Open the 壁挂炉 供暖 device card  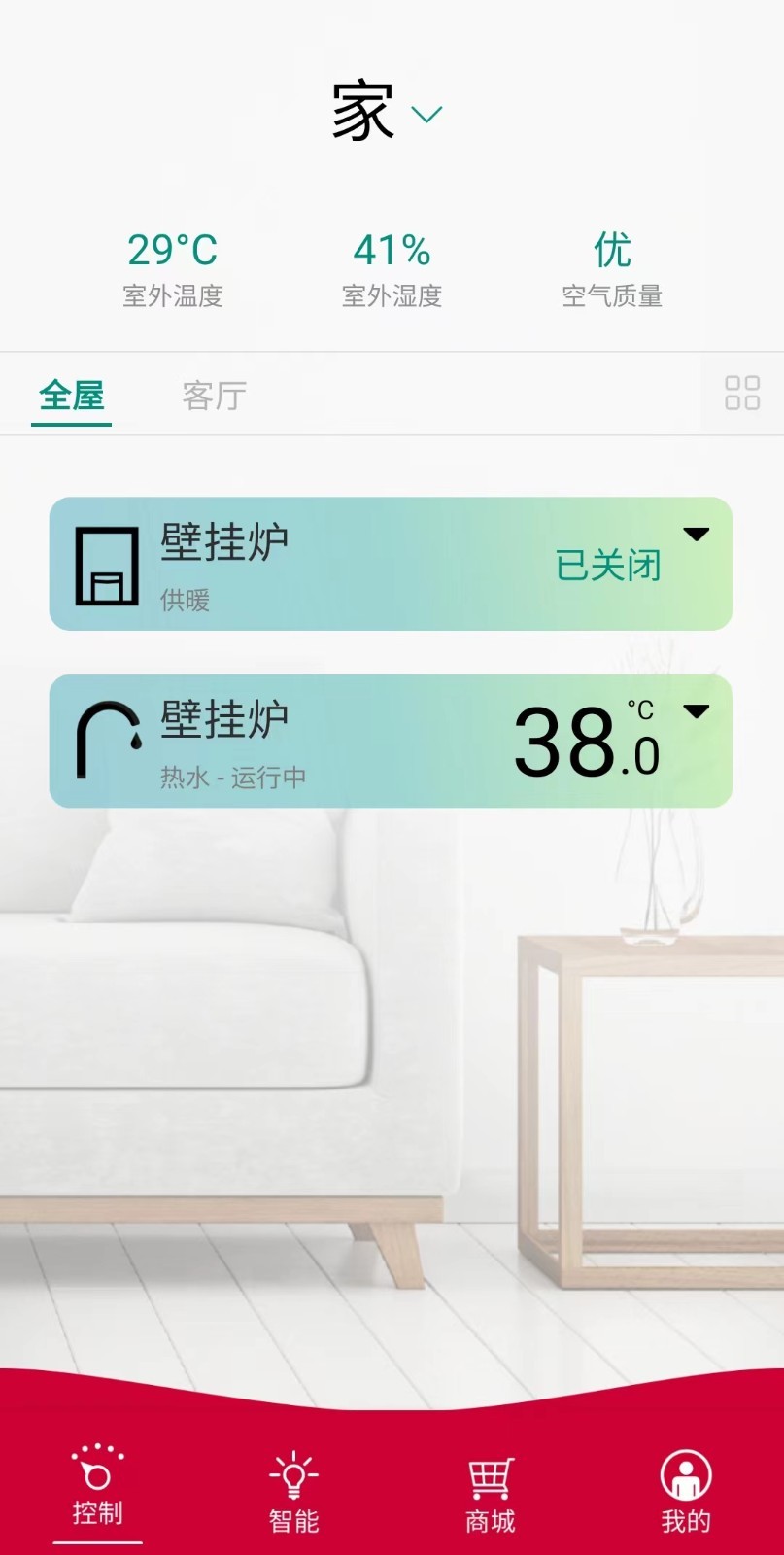click(x=340, y=564)
